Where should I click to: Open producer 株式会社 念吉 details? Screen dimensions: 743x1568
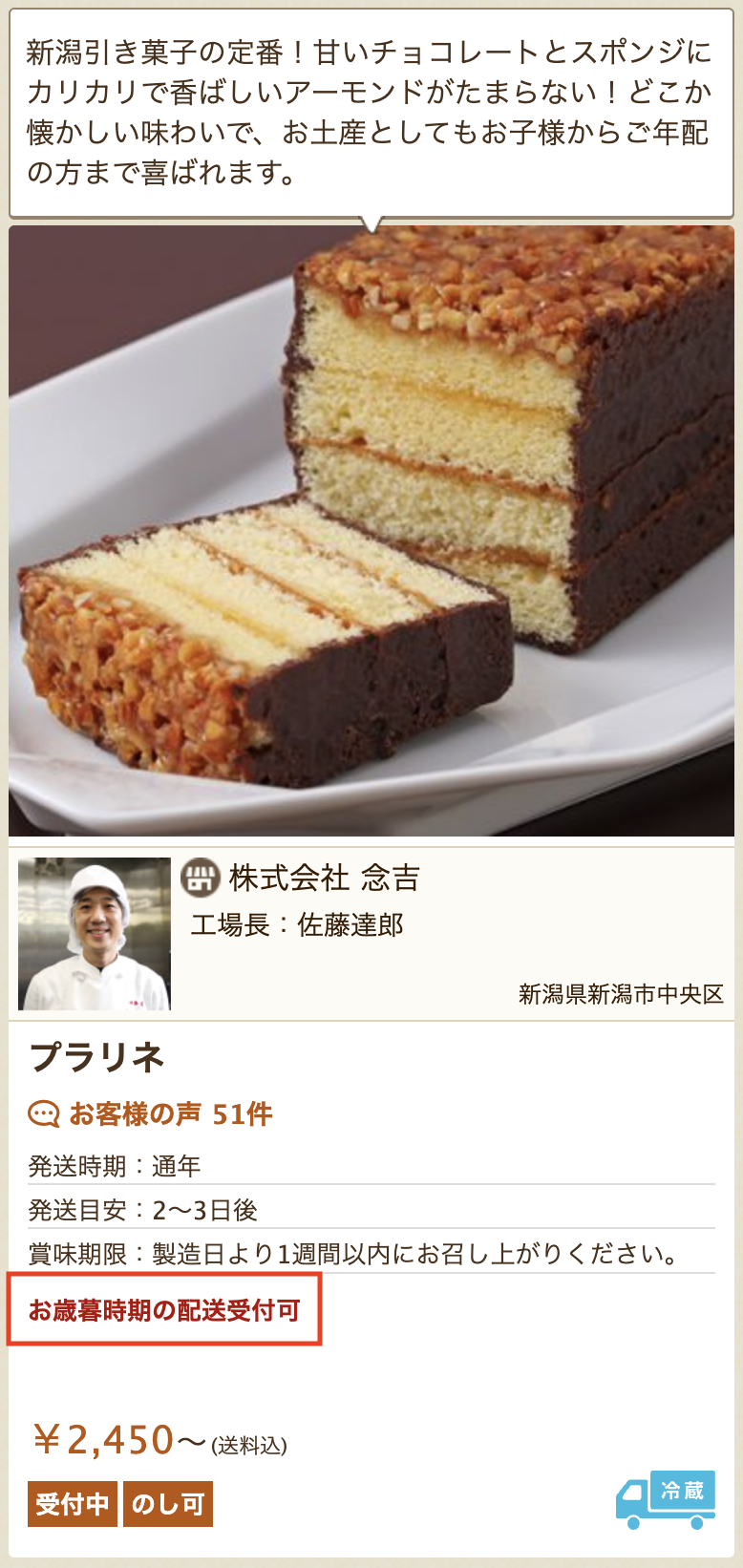point(323,878)
